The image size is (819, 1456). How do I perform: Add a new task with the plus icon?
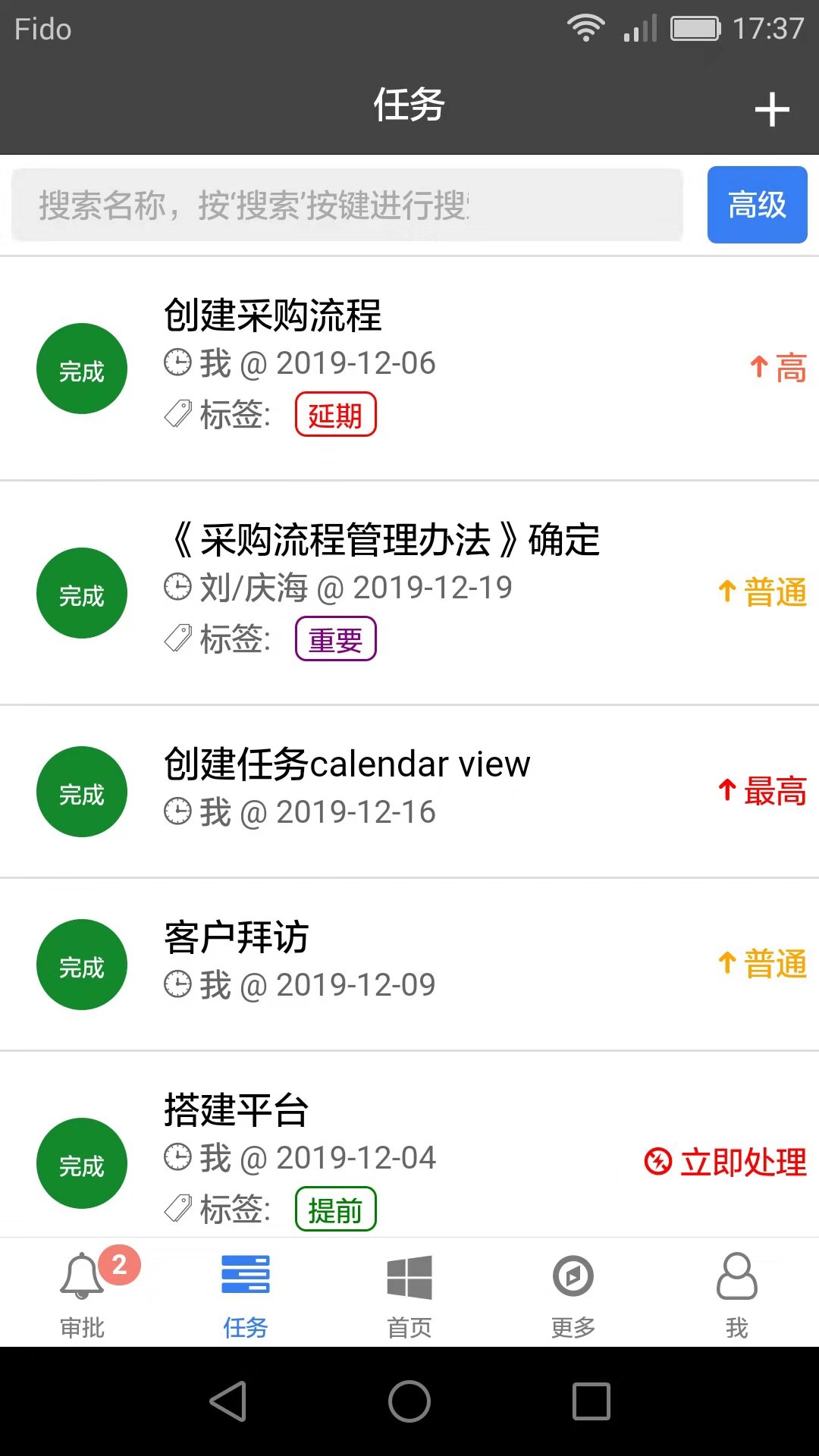click(772, 110)
